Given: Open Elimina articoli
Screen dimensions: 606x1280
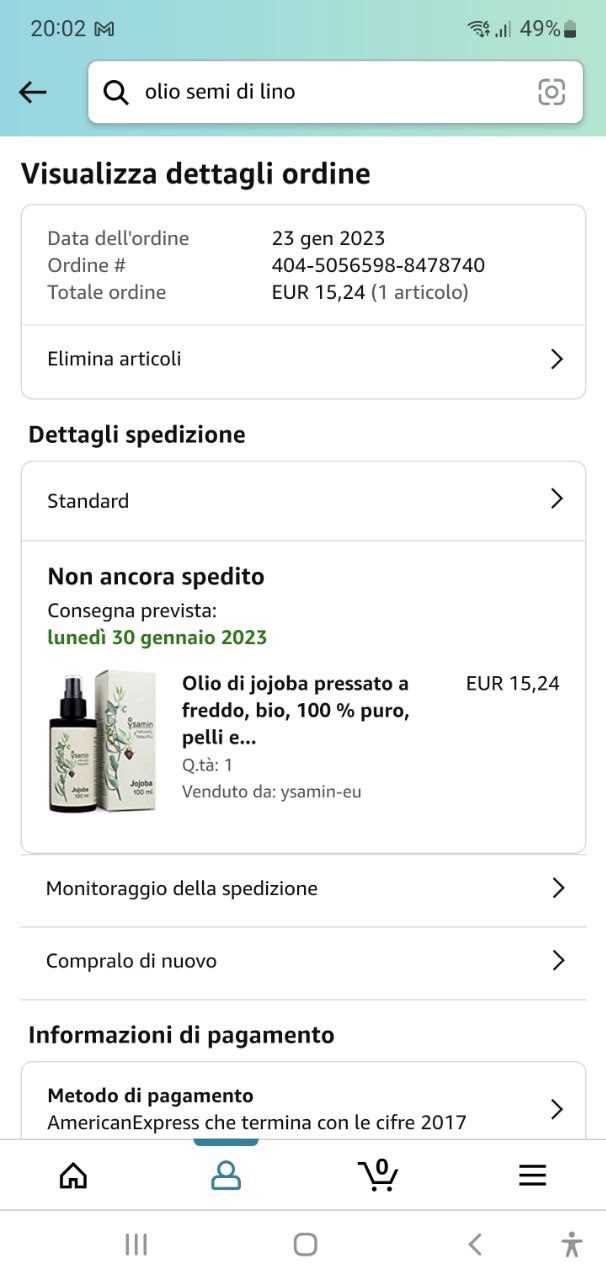Looking at the screenshot, I should click(303, 359).
